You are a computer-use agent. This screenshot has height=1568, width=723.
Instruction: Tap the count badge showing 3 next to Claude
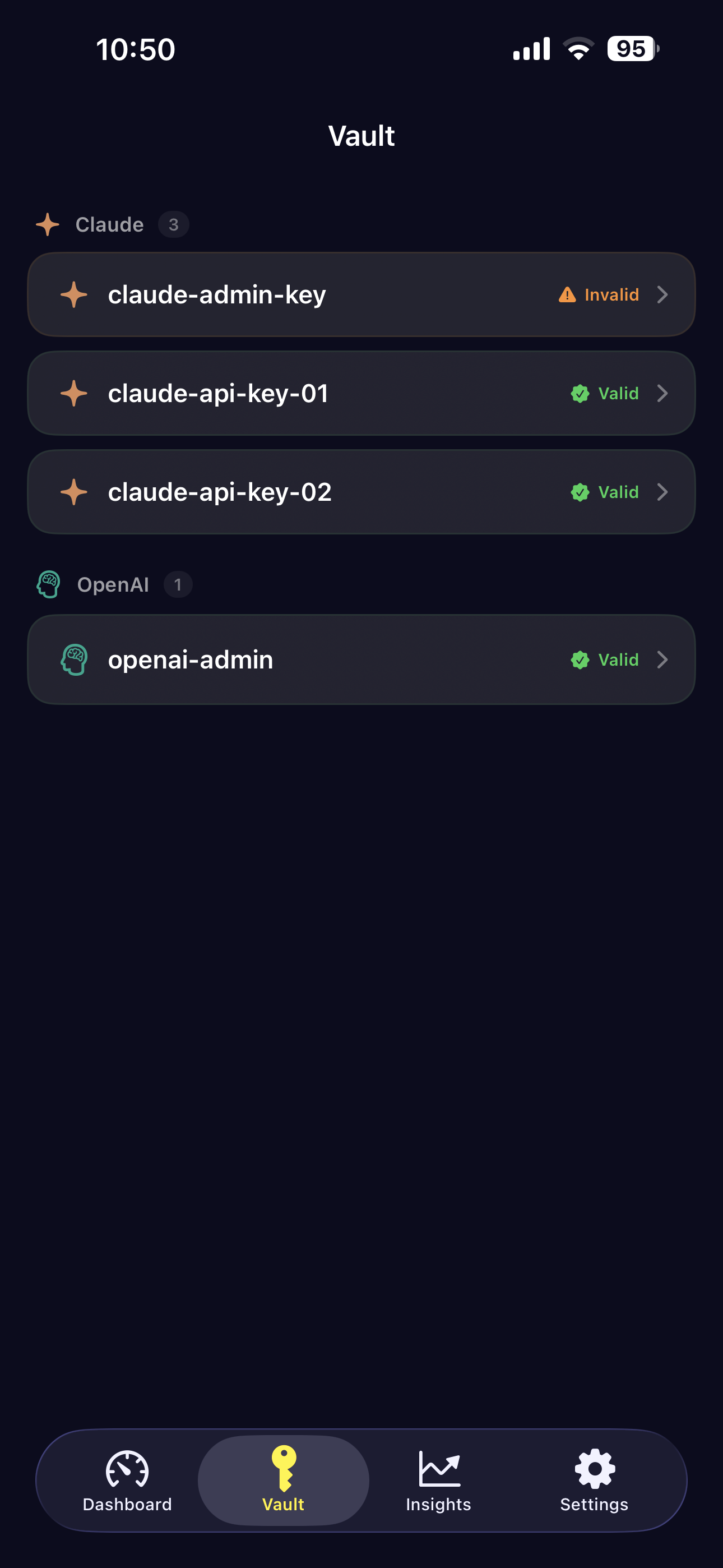(x=175, y=224)
